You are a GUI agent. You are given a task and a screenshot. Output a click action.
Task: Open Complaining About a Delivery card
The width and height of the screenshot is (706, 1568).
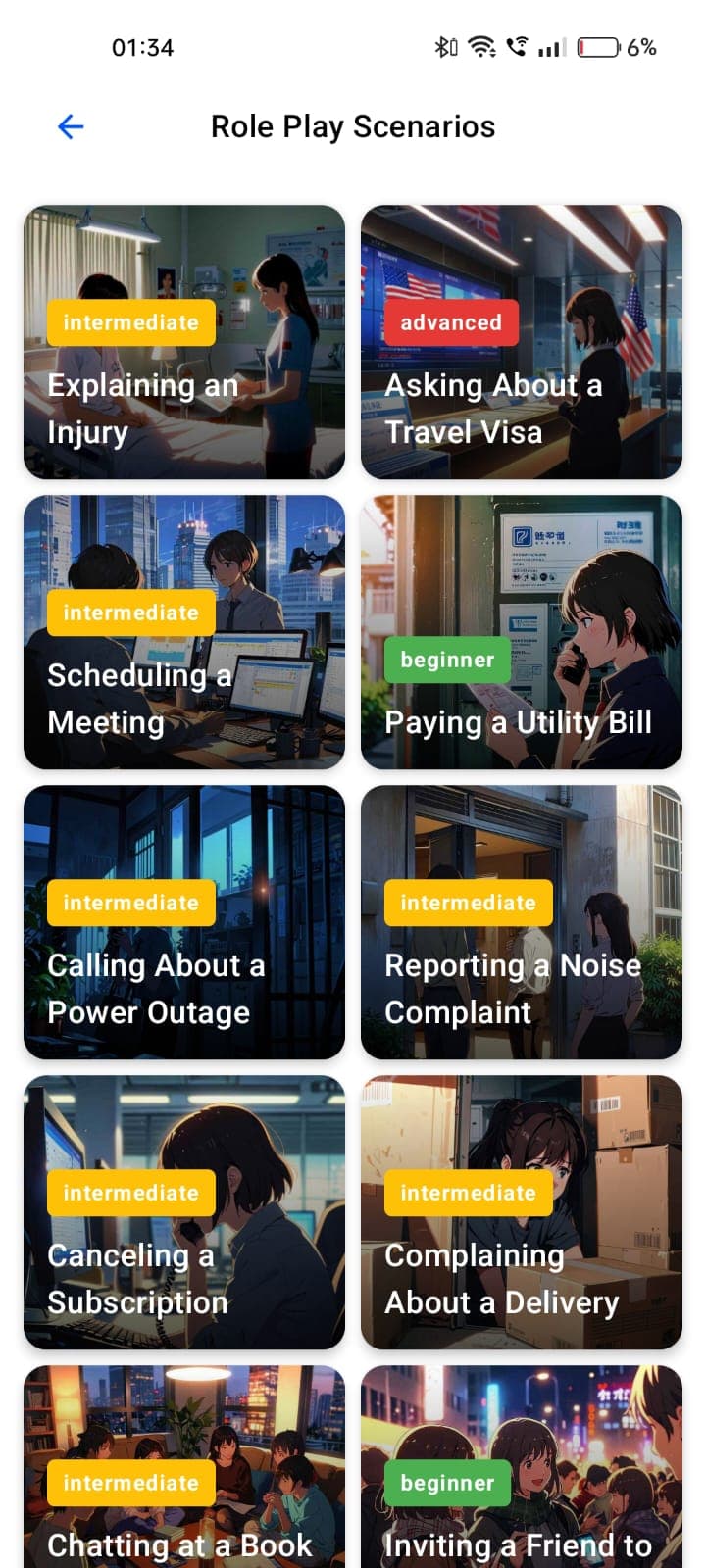(x=521, y=1212)
